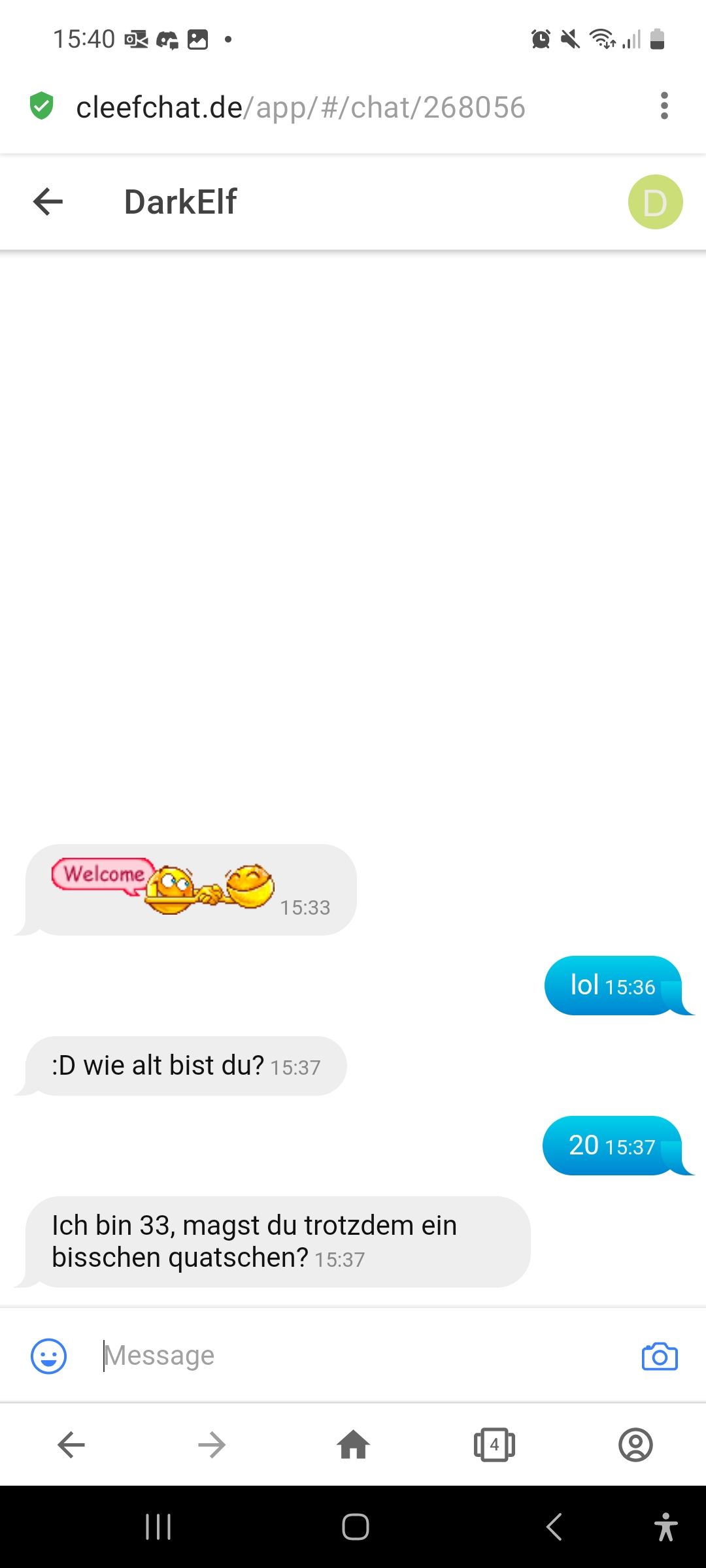Viewport: 706px width, 1568px height.
Task: Tap the cleefchat.de address bar
Action: 301,107
